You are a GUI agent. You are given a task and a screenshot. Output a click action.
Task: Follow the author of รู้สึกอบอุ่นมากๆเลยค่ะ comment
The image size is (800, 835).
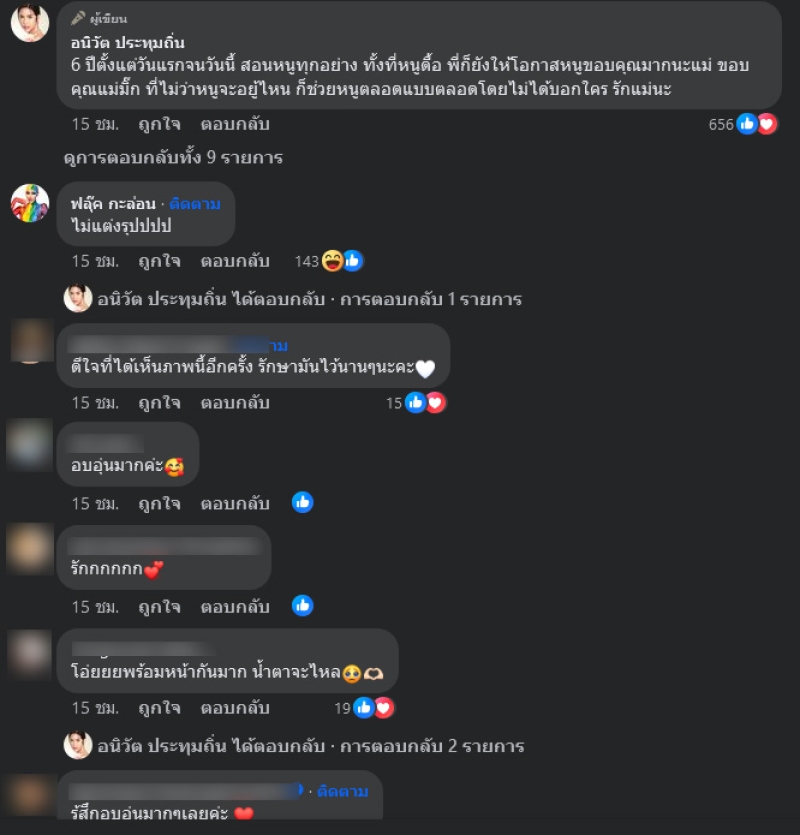343,791
